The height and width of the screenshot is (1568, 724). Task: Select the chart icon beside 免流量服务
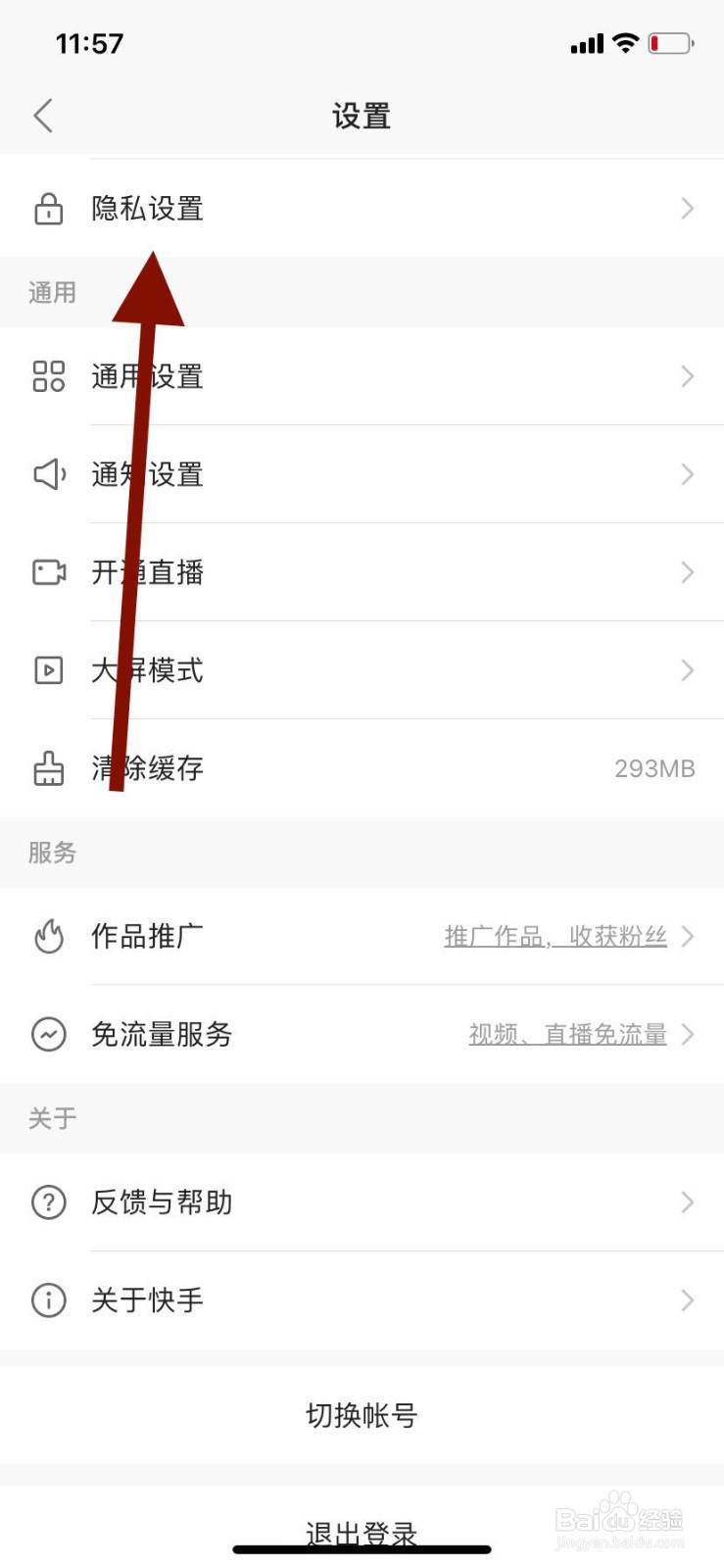pyautogui.click(x=47, y=1034)
